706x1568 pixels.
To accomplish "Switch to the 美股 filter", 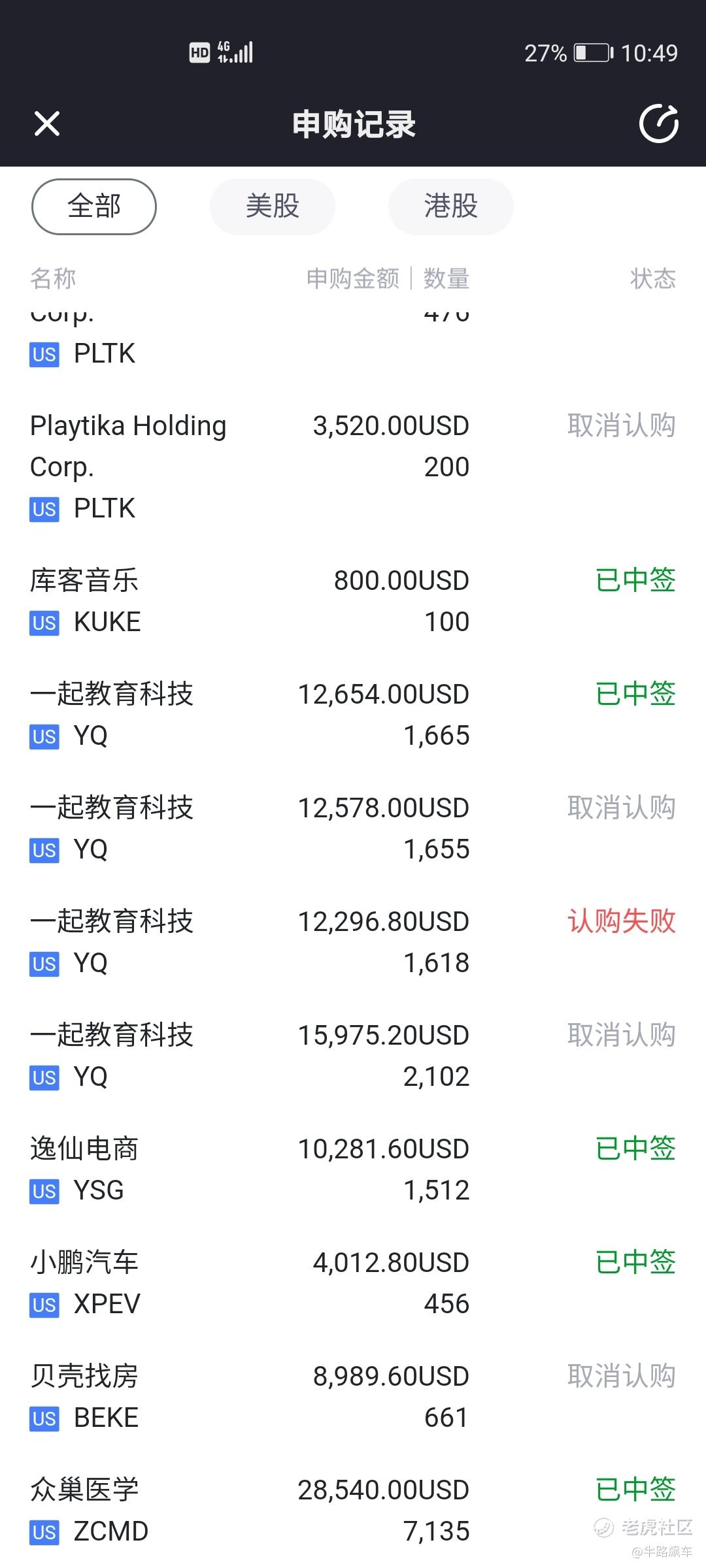I will 273,206.
